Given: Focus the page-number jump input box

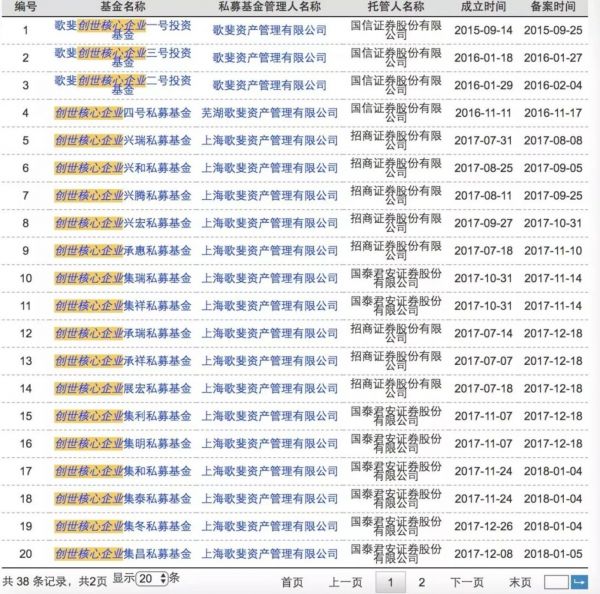Looking at the screenshot, I should pyautogui.click(x=556, y=581).
